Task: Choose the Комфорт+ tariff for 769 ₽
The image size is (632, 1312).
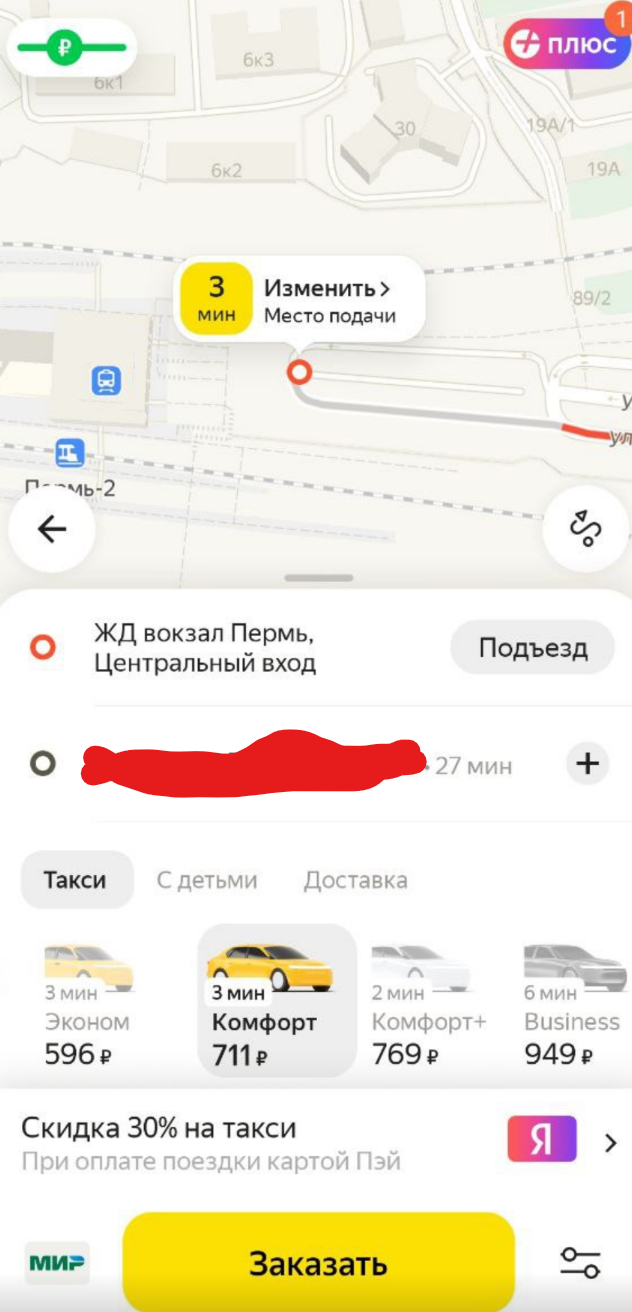Action: coord(428,1005)
